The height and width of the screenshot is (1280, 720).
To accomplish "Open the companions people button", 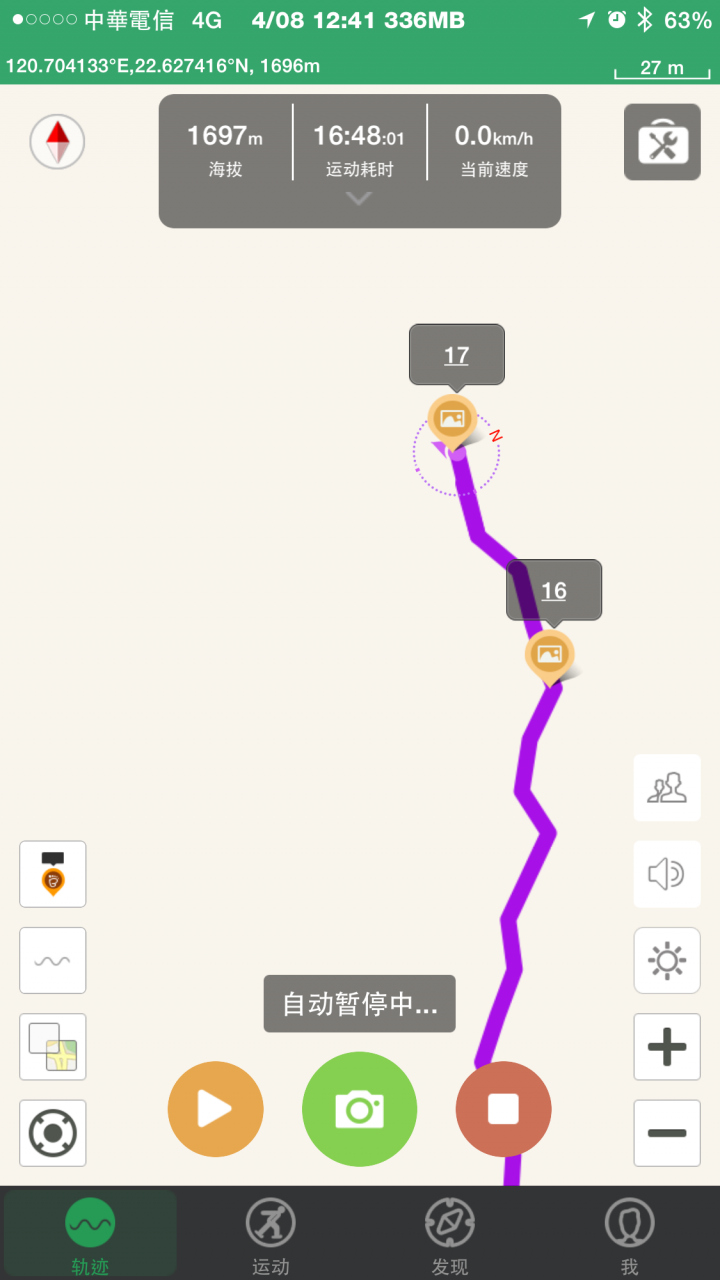I will (667, 788).
